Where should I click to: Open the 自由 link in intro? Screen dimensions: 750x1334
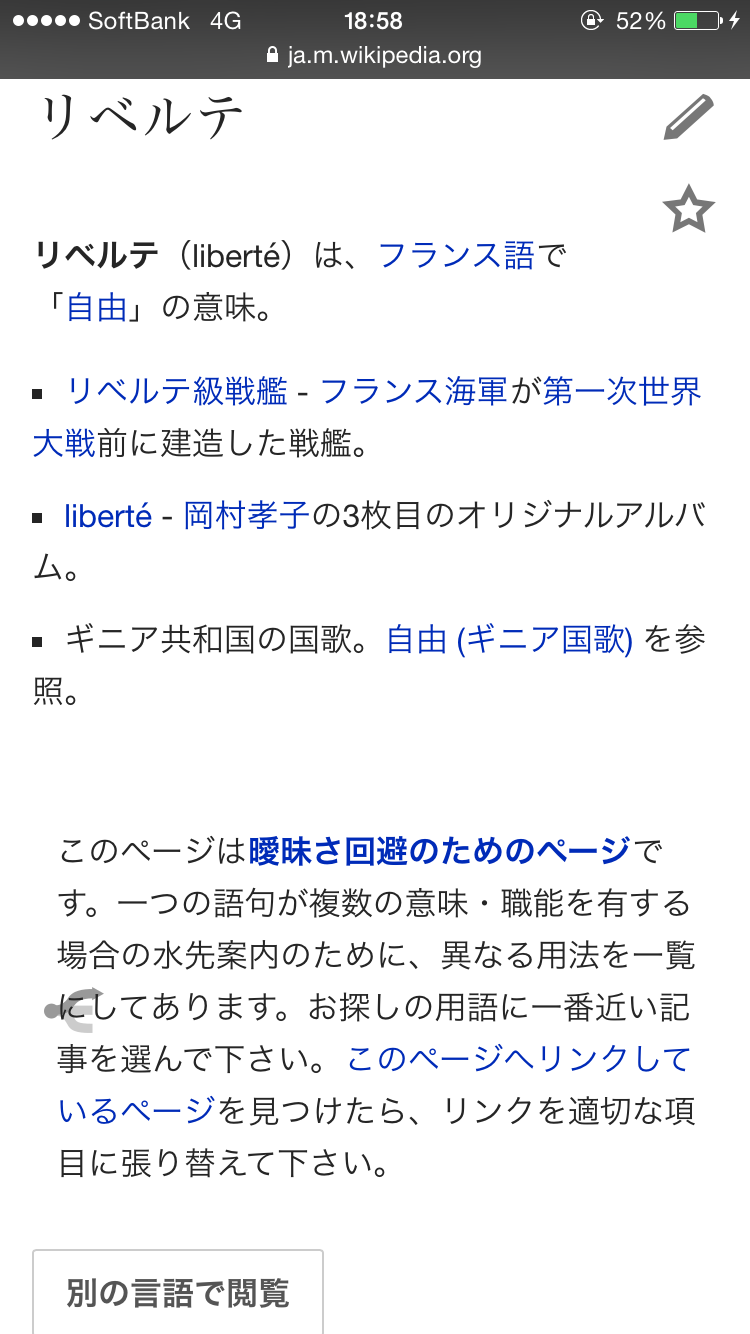tap(96, 307)
